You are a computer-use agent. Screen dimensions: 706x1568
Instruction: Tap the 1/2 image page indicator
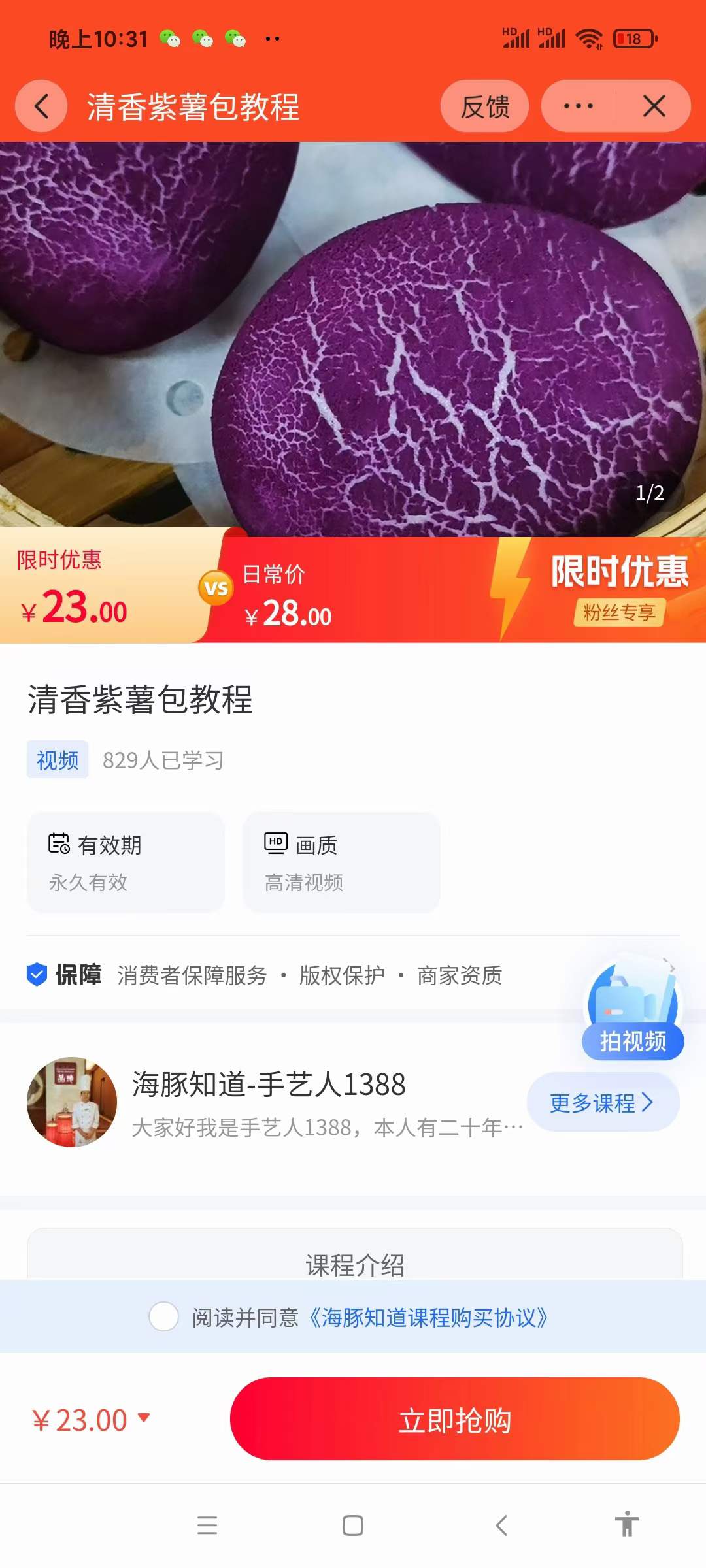pyautogui.click(x=649, y=495)
